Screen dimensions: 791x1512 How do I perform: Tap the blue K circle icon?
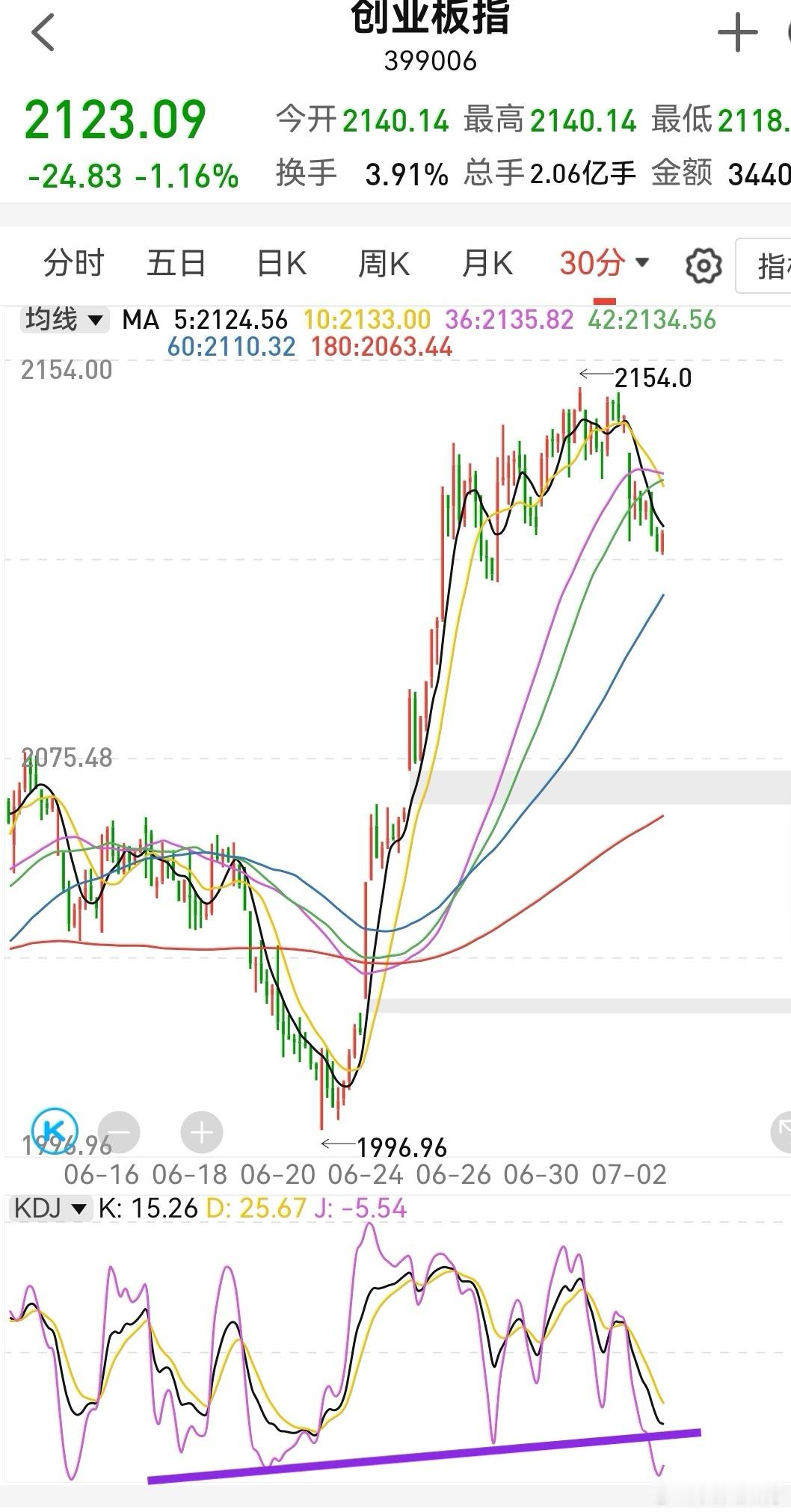pos(54,1129)
